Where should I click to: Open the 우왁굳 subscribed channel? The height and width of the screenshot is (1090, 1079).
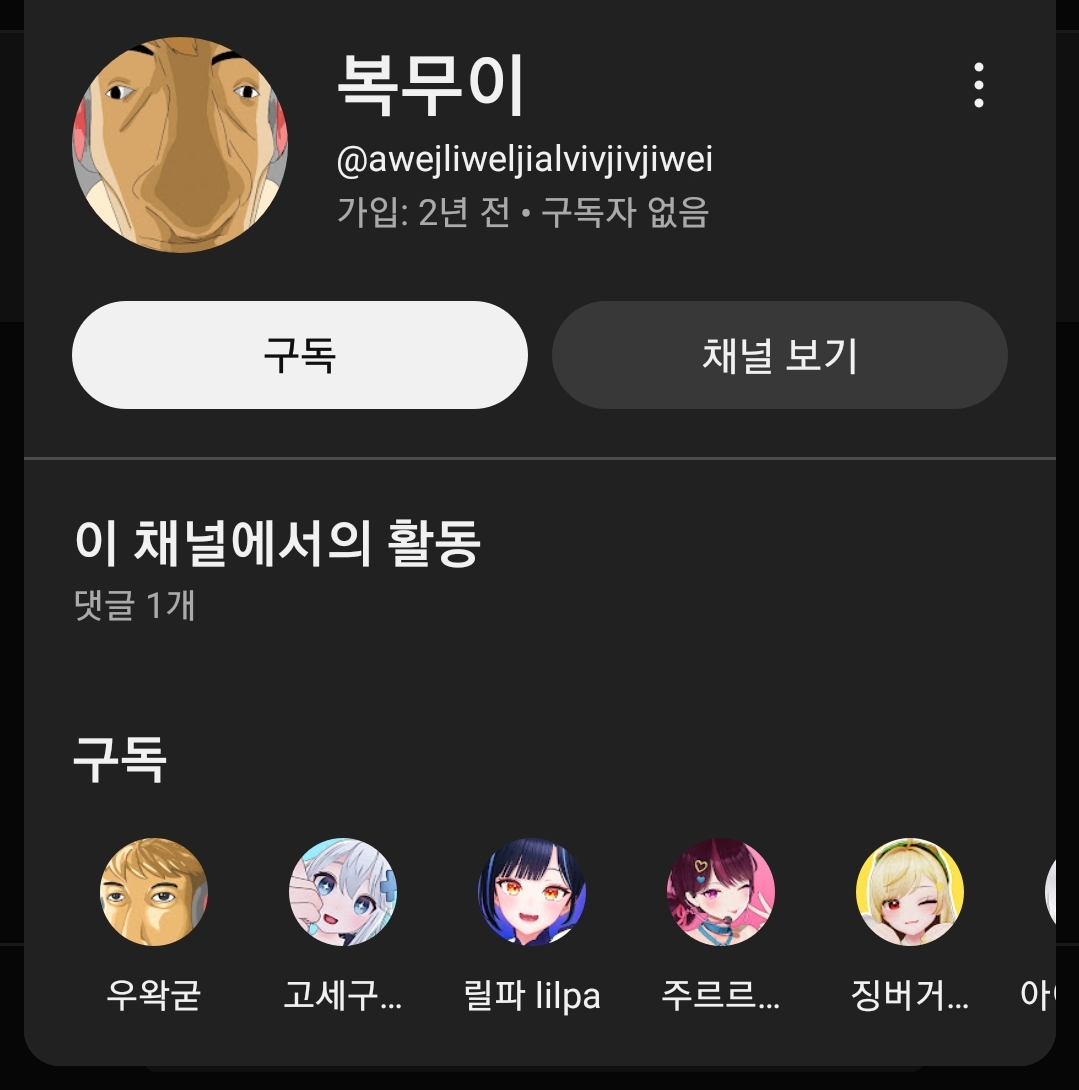(154, 892)
